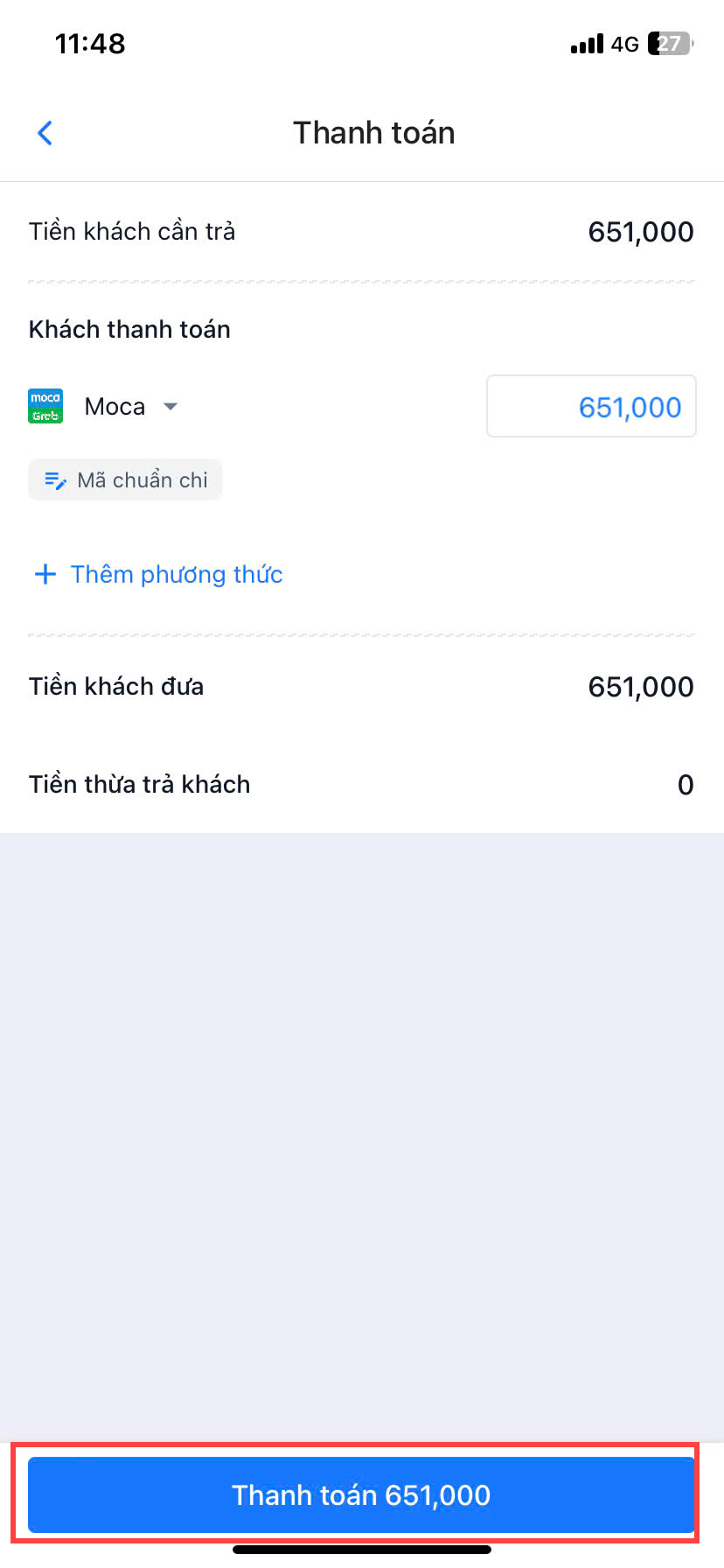Screen dimensions: 724x1568
Task: Confirm payment with Thanh toán 651,000
Action: [x=361, y=1494]
